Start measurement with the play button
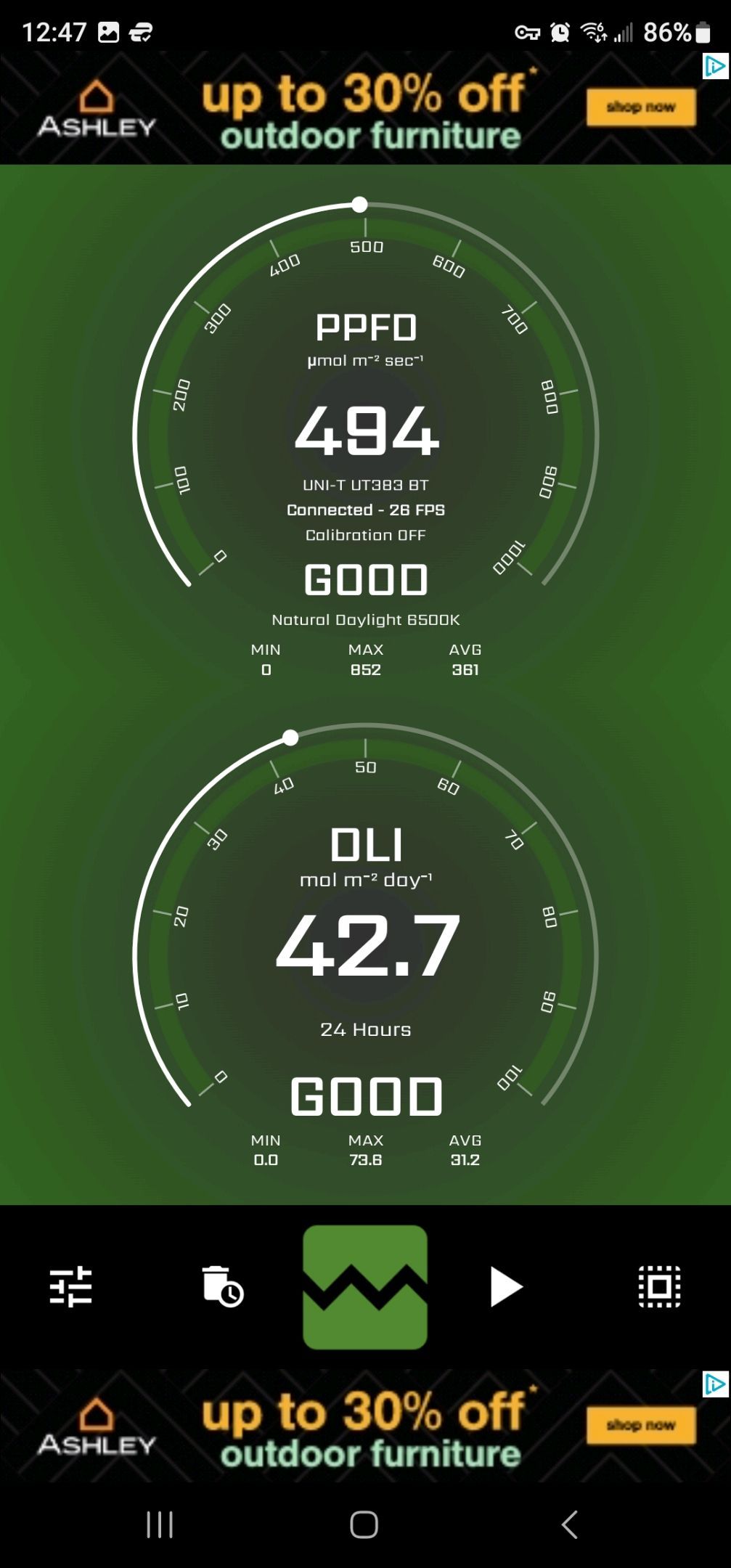The height and width of the screenshot is (1568, 731). point(505,1286)
